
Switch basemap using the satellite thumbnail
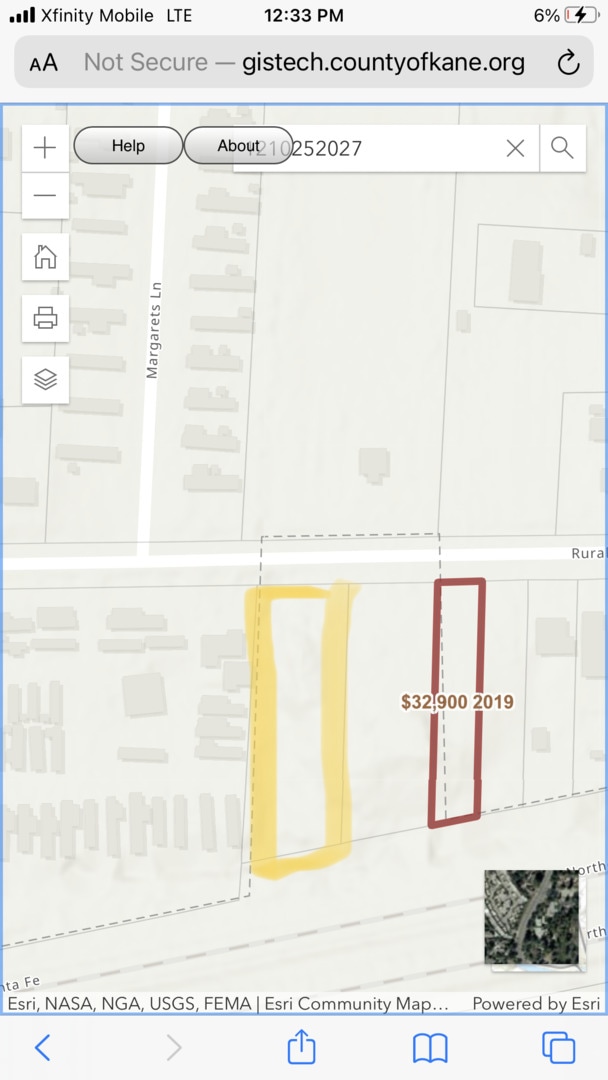click(531, 917)
